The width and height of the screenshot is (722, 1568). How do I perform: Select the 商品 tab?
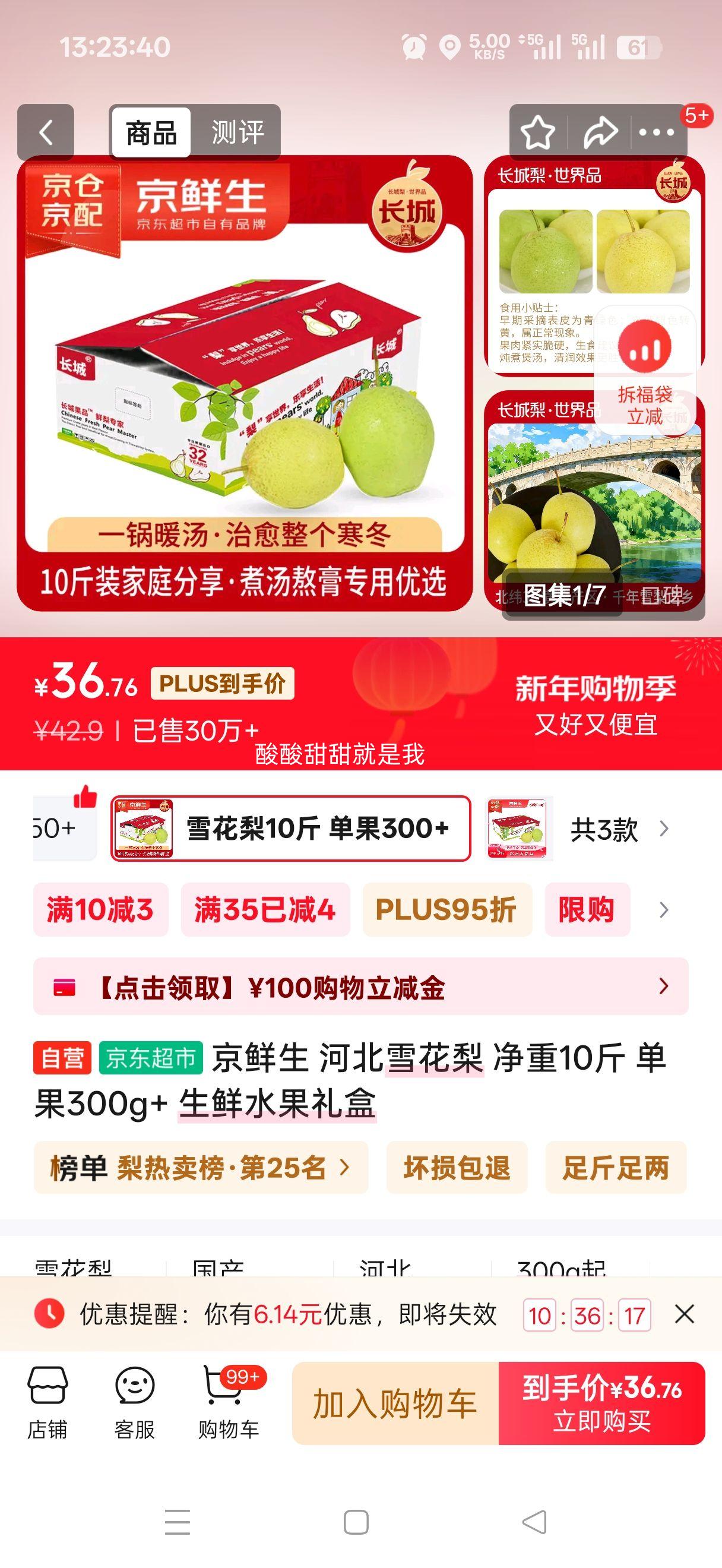[x=150, y=132]
